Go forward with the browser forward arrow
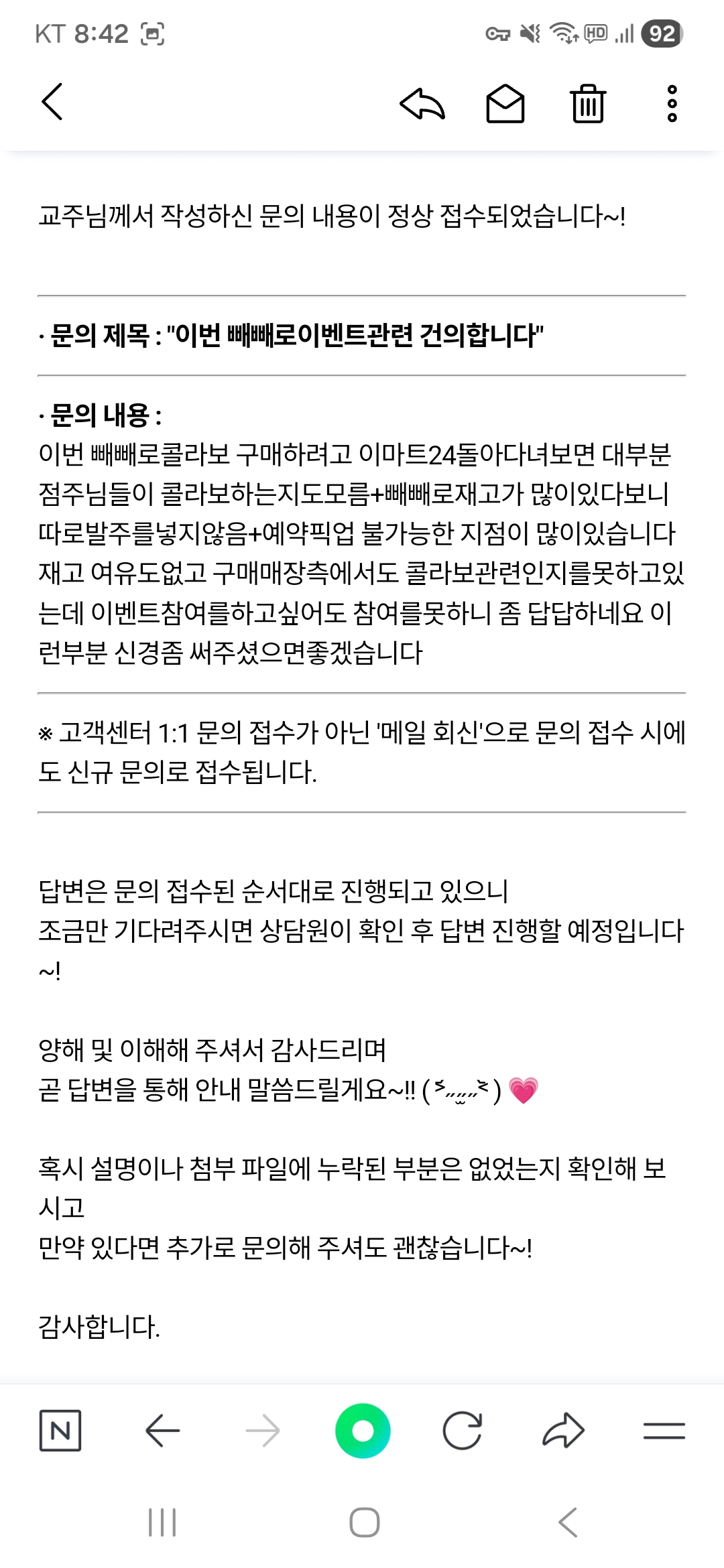 pyautogui.click(x=262, y=1431)
